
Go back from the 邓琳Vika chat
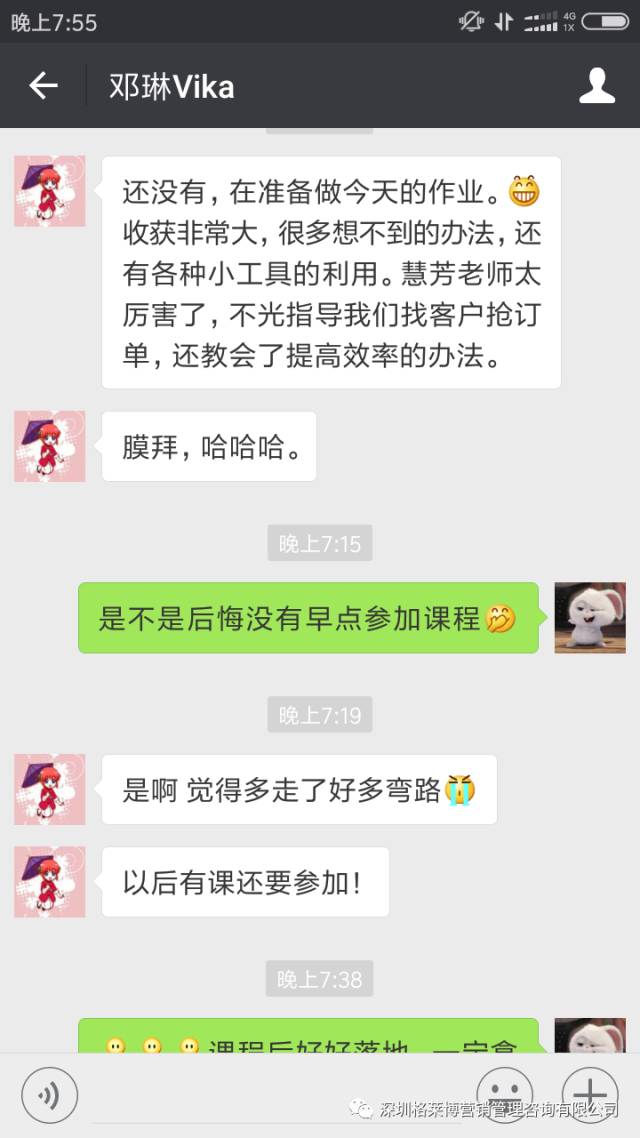pos(43,86)
